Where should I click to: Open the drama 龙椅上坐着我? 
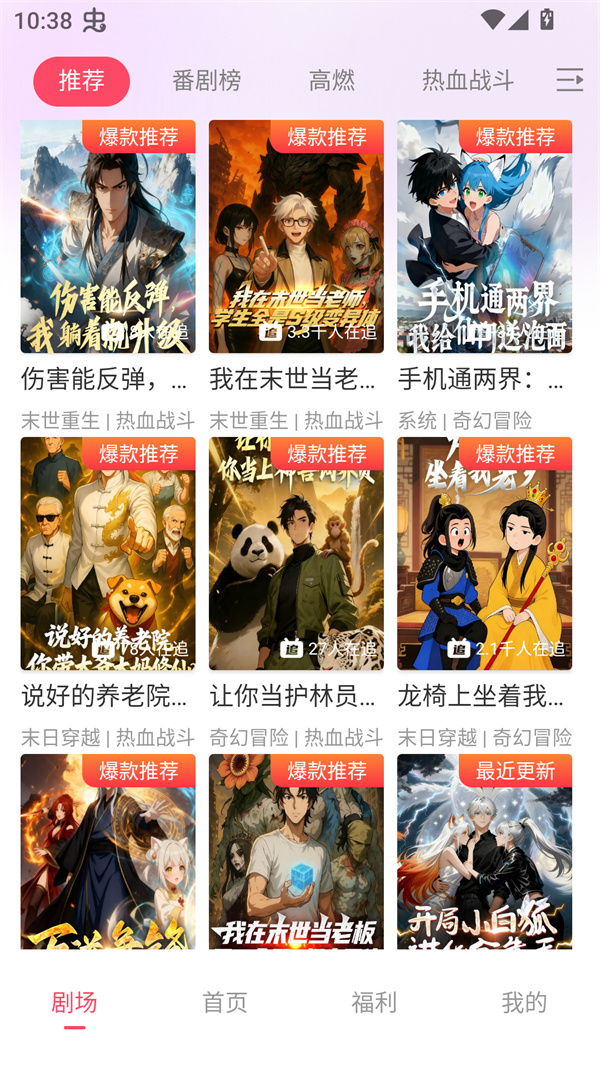(485, 553)
